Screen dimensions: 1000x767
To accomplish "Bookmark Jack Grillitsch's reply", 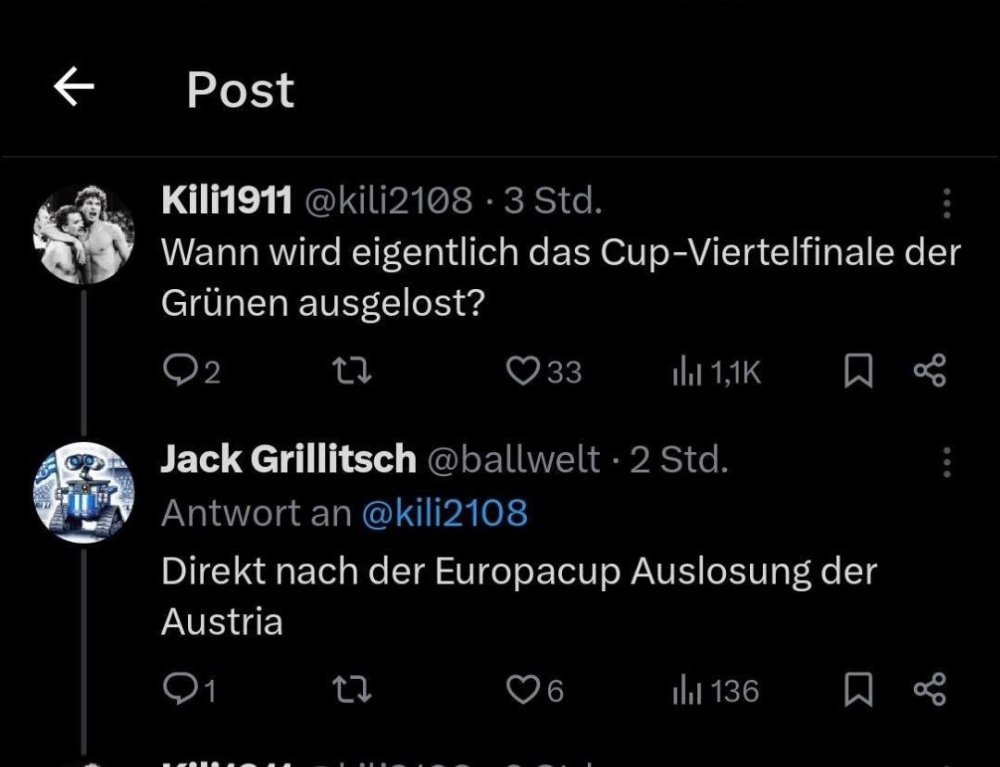I will click(856, 690).
